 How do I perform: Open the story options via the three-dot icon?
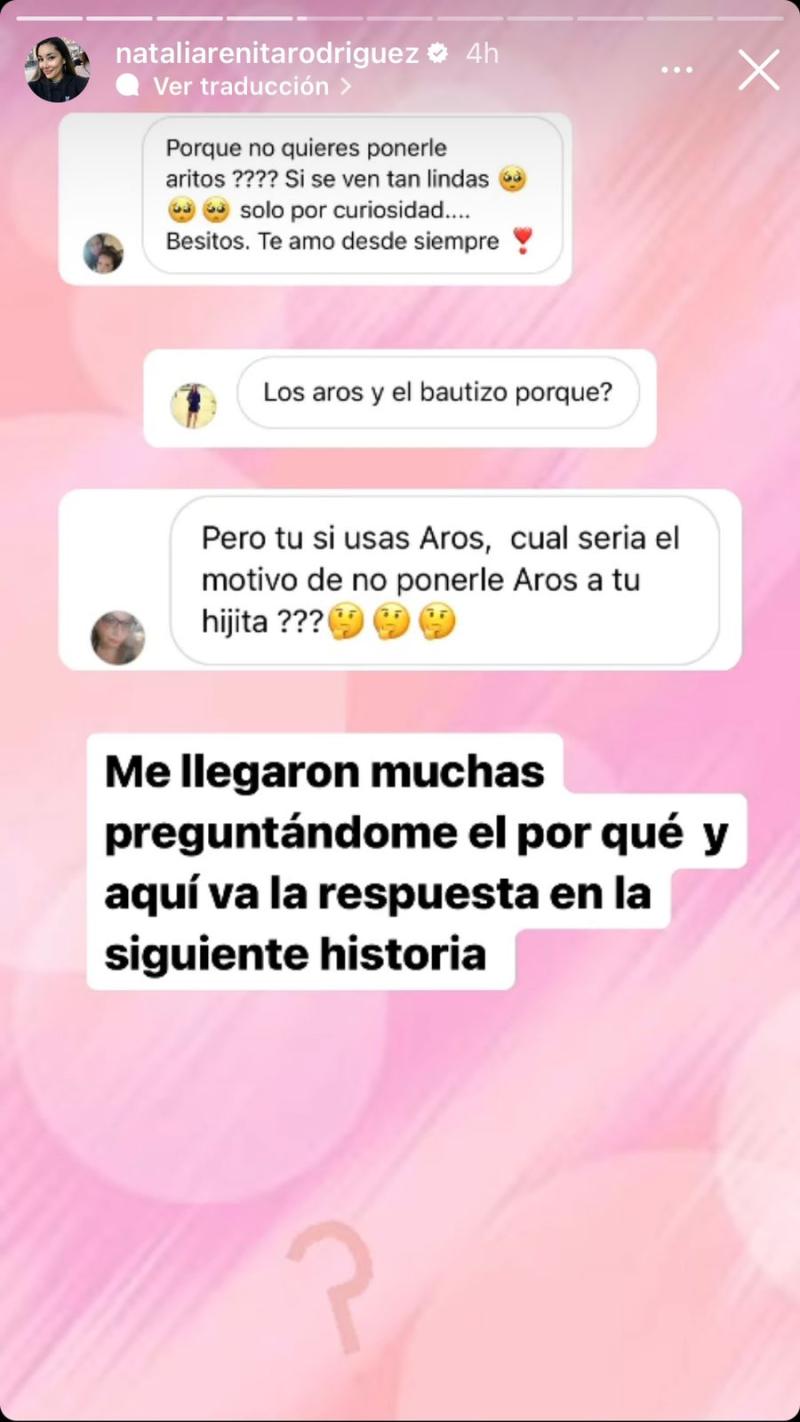678,67
